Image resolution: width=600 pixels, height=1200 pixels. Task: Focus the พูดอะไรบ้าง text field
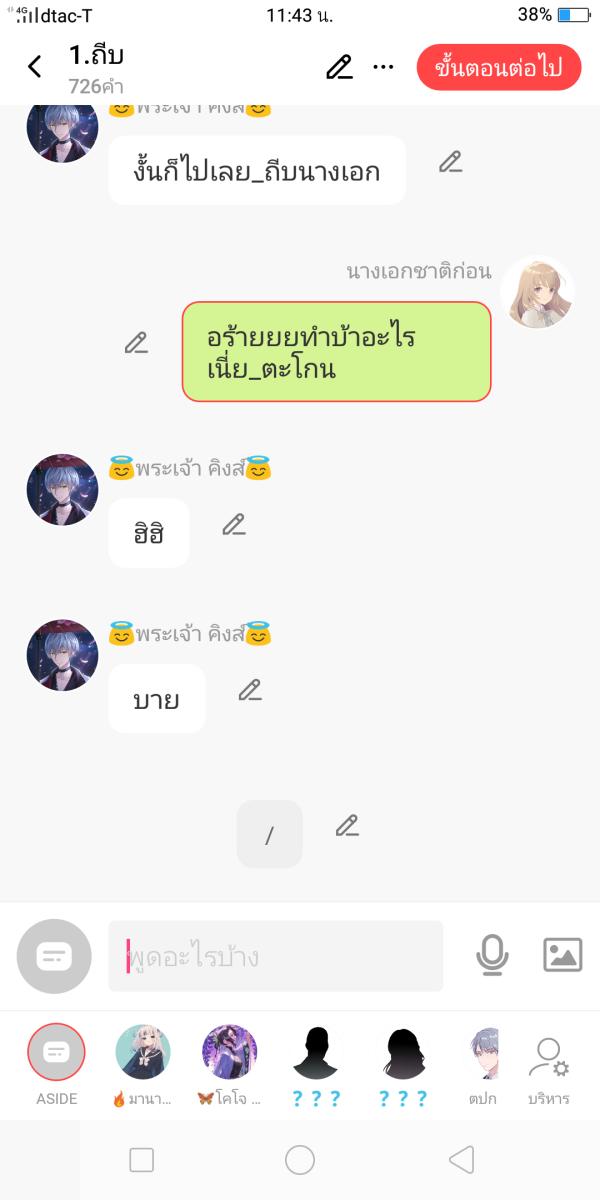[x=275, y=957]
